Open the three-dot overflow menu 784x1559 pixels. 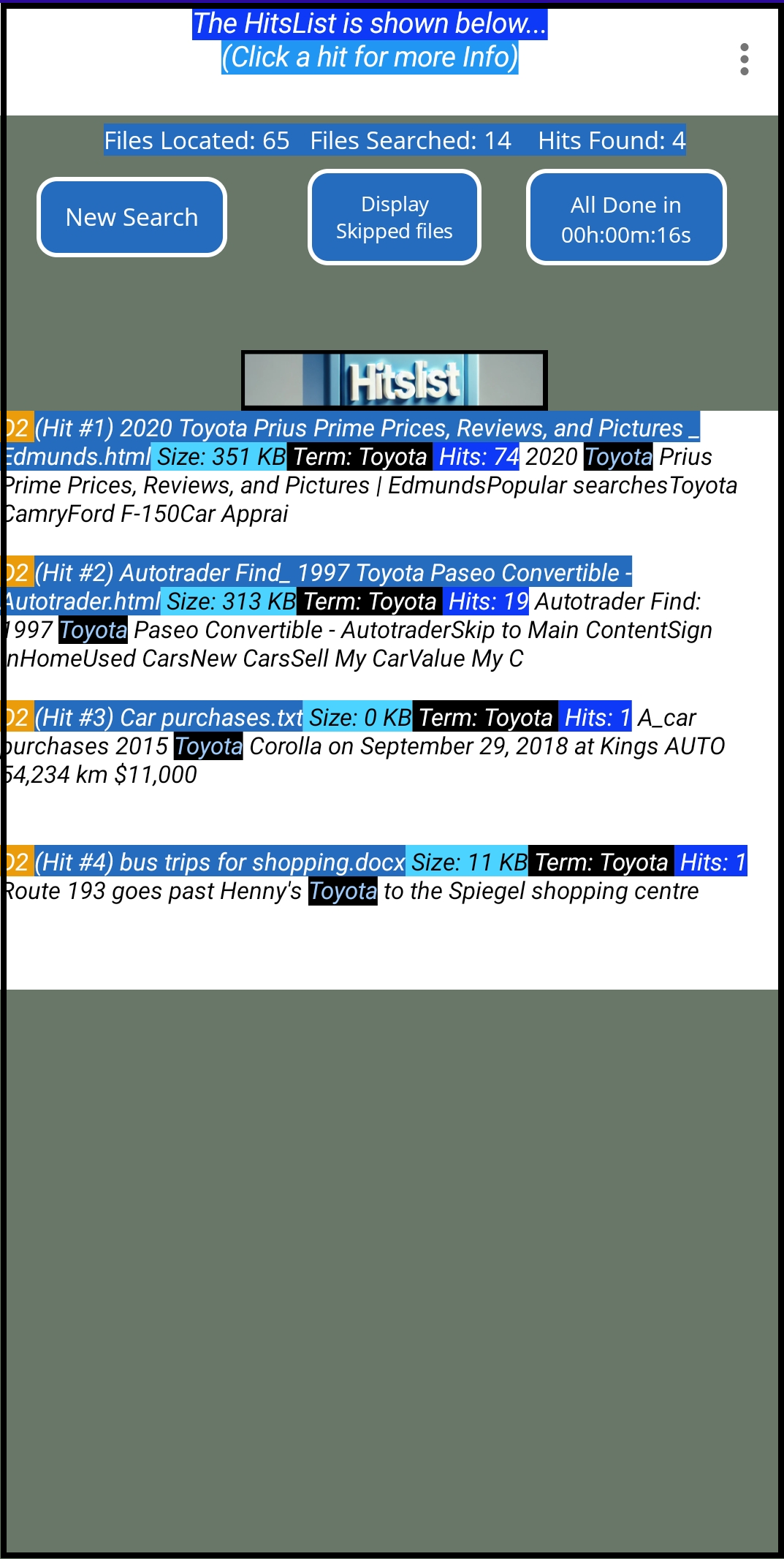(x=744, y=59)
